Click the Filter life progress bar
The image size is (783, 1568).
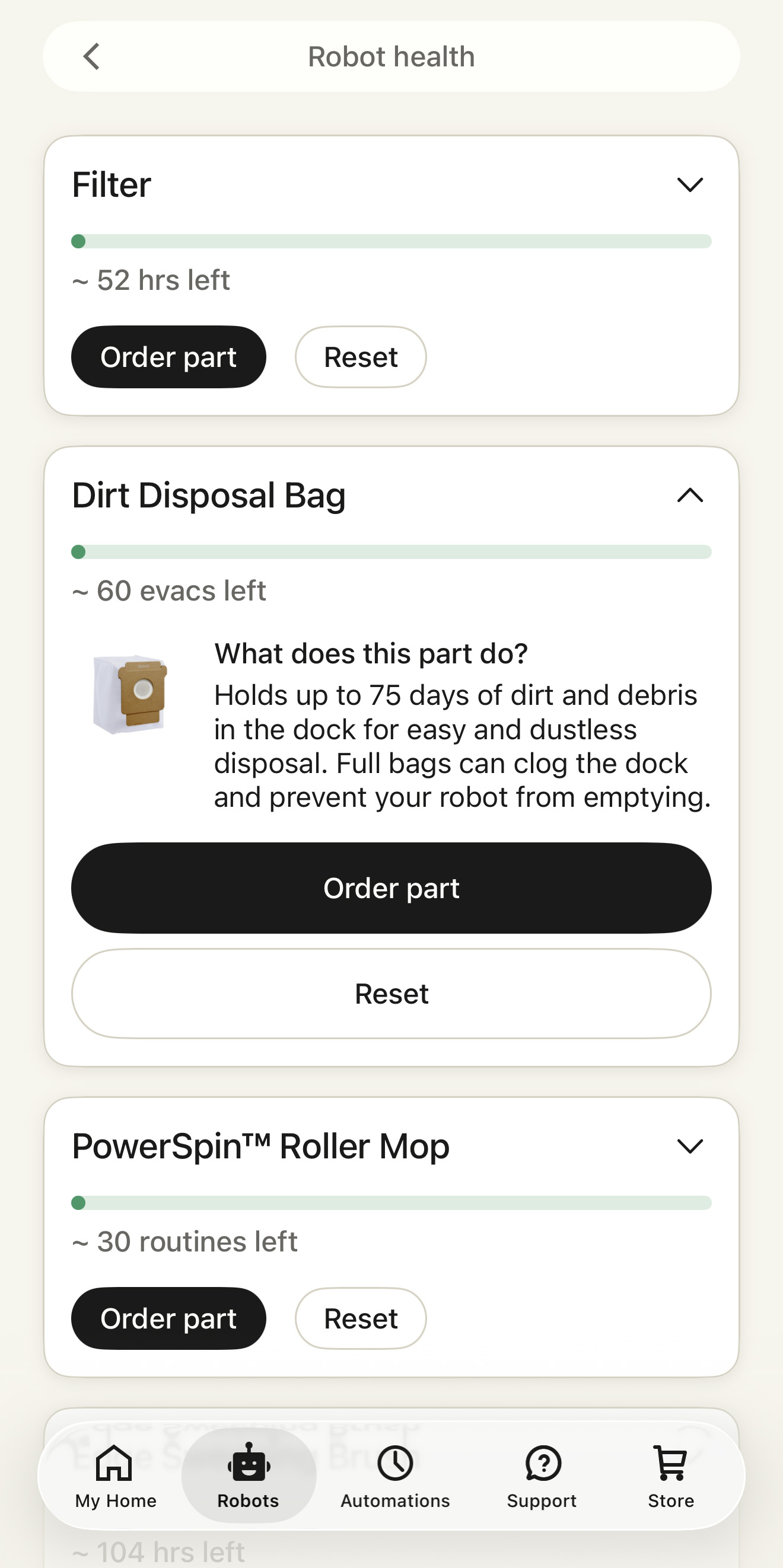tap(391, 241)
